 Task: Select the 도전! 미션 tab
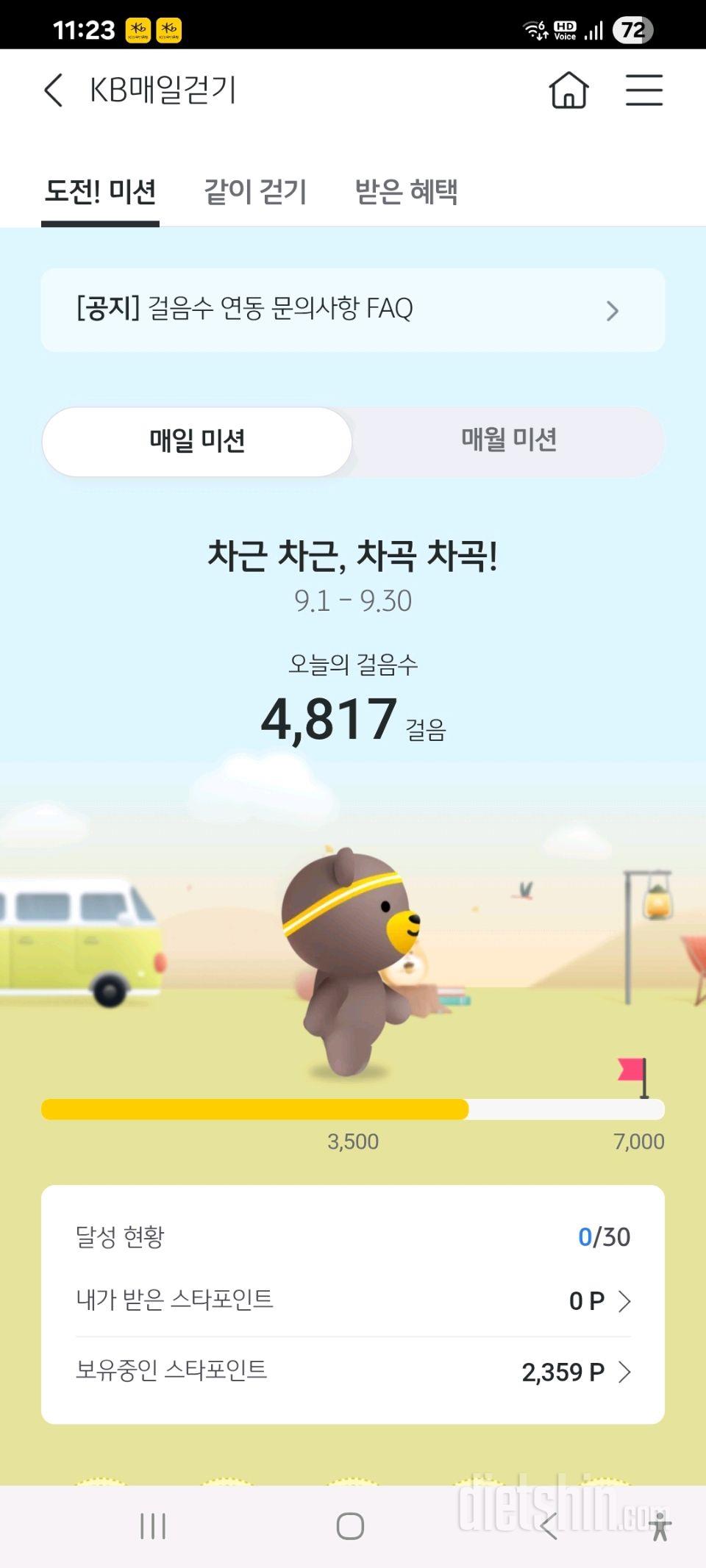click(x=101, y=192)
